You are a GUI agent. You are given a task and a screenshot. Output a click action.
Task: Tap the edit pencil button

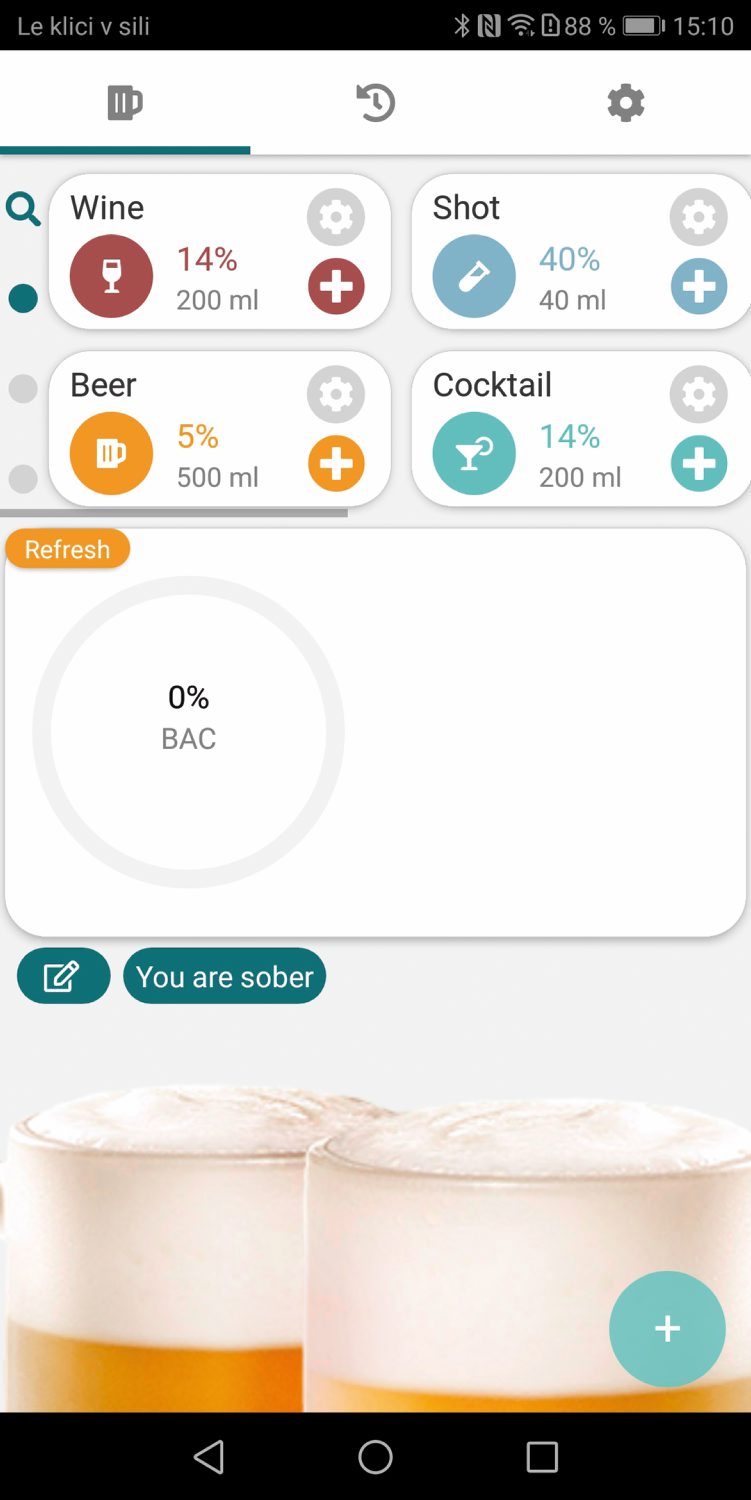63,976
